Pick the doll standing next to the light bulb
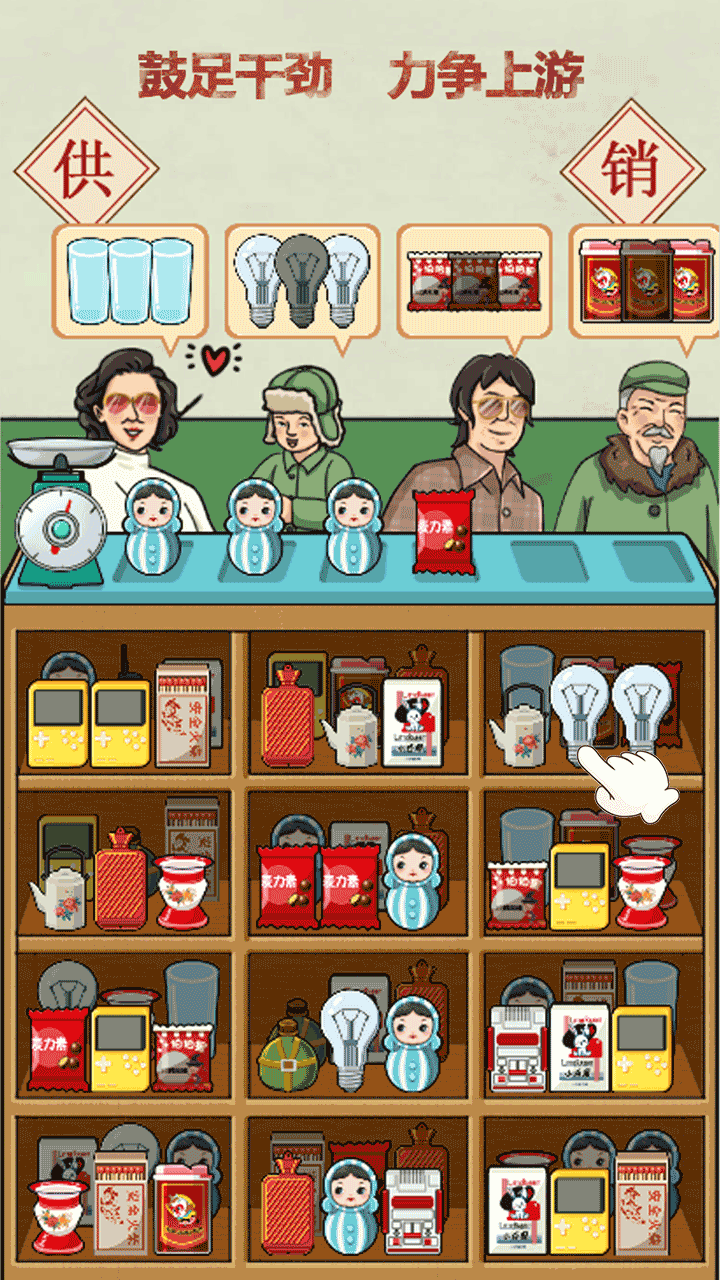 point(412,1042)
